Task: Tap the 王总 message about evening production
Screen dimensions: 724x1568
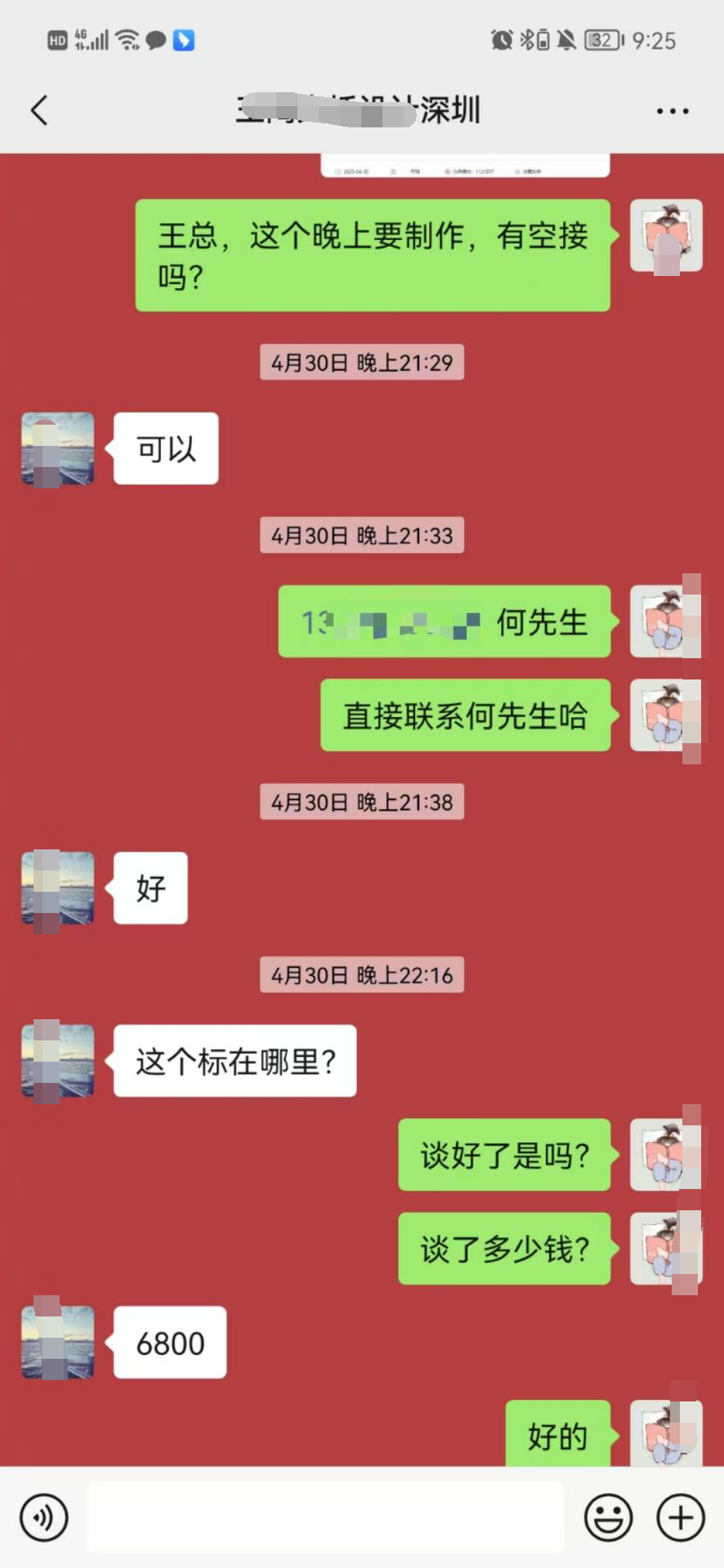Action: (x=373, y=254)
